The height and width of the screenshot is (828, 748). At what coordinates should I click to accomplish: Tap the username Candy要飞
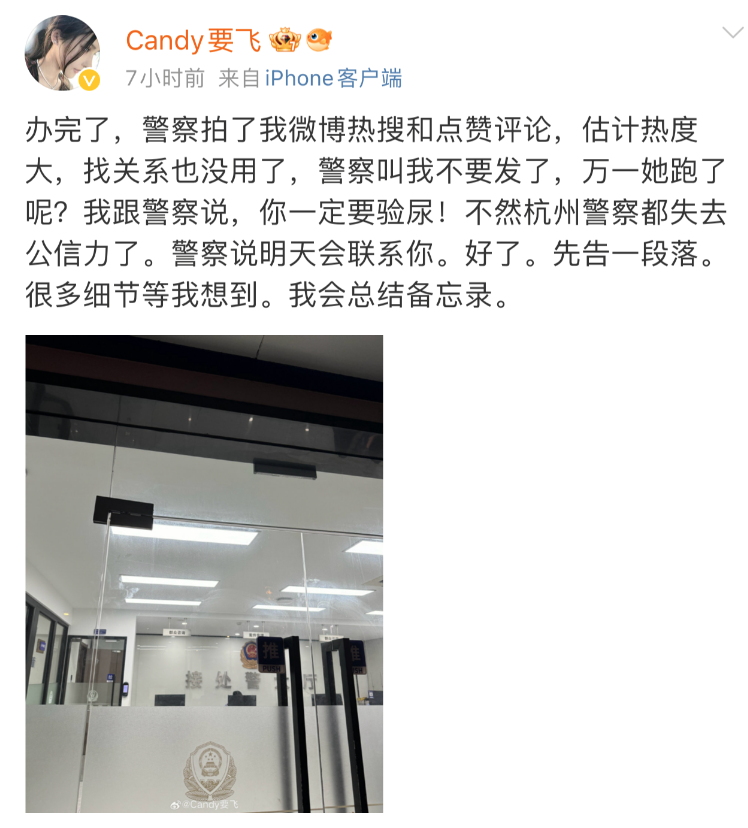[193, 40]
